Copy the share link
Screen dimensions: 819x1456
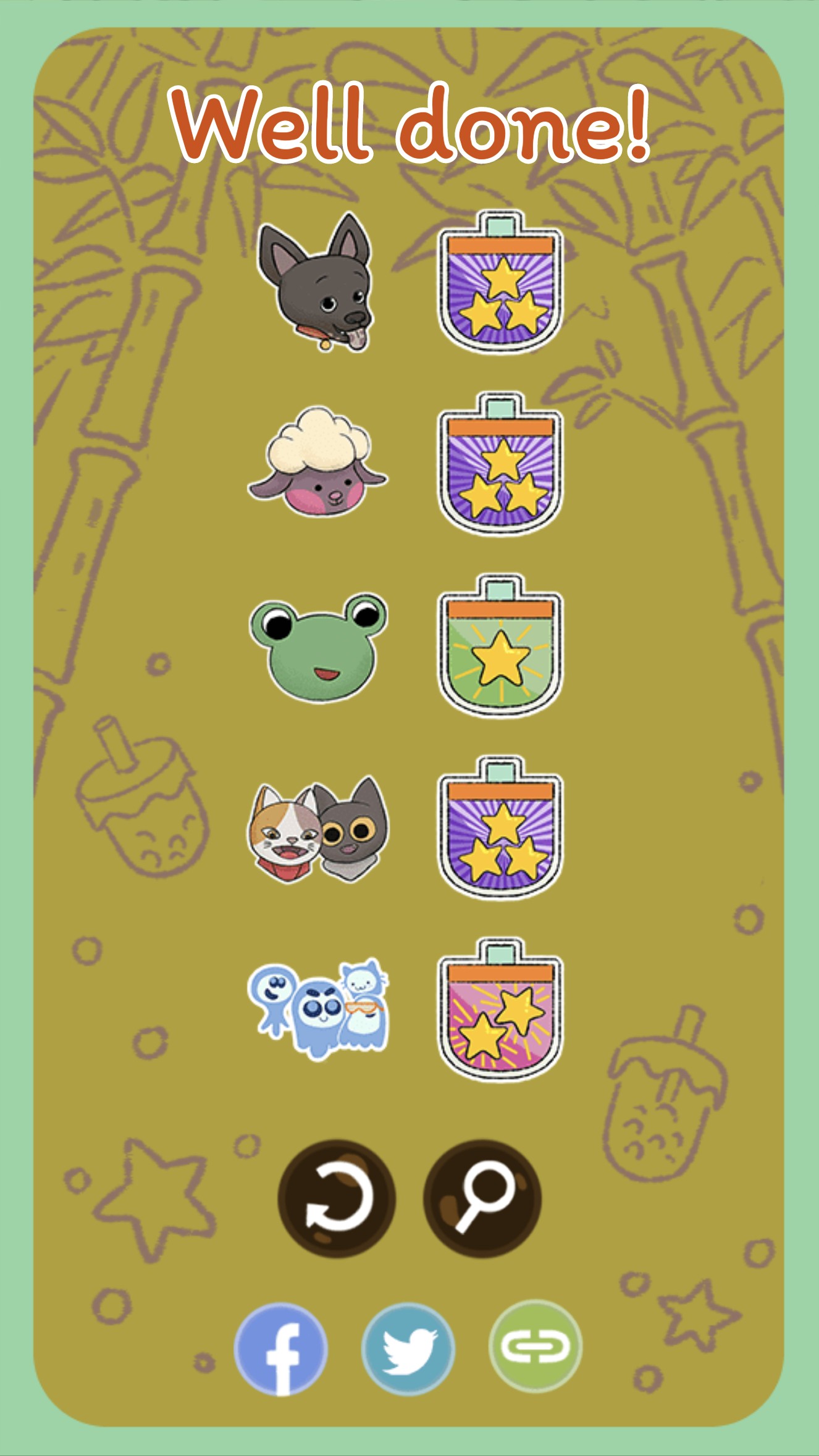[535, 1346]
